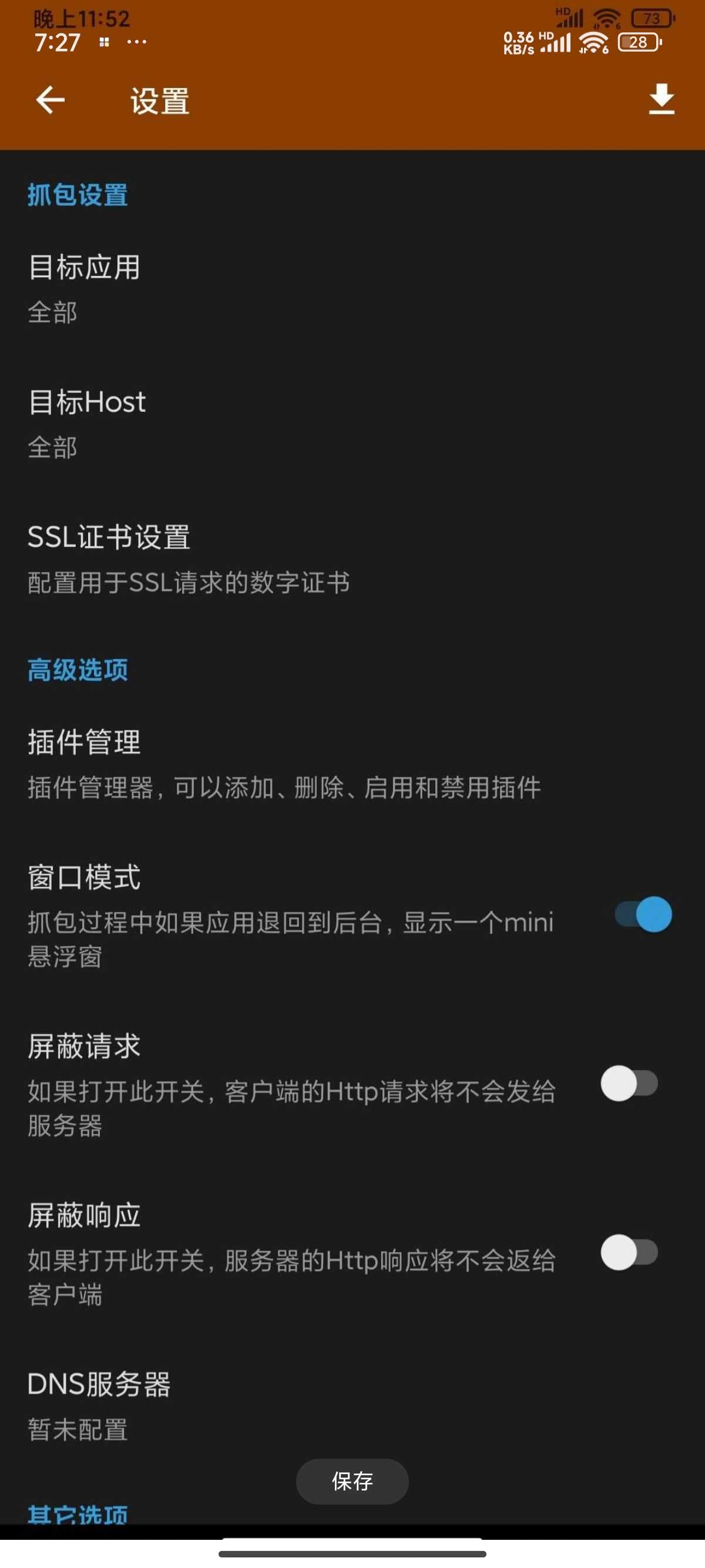
Task: Go back using the back arrow
Action: [x=51, y=100]
